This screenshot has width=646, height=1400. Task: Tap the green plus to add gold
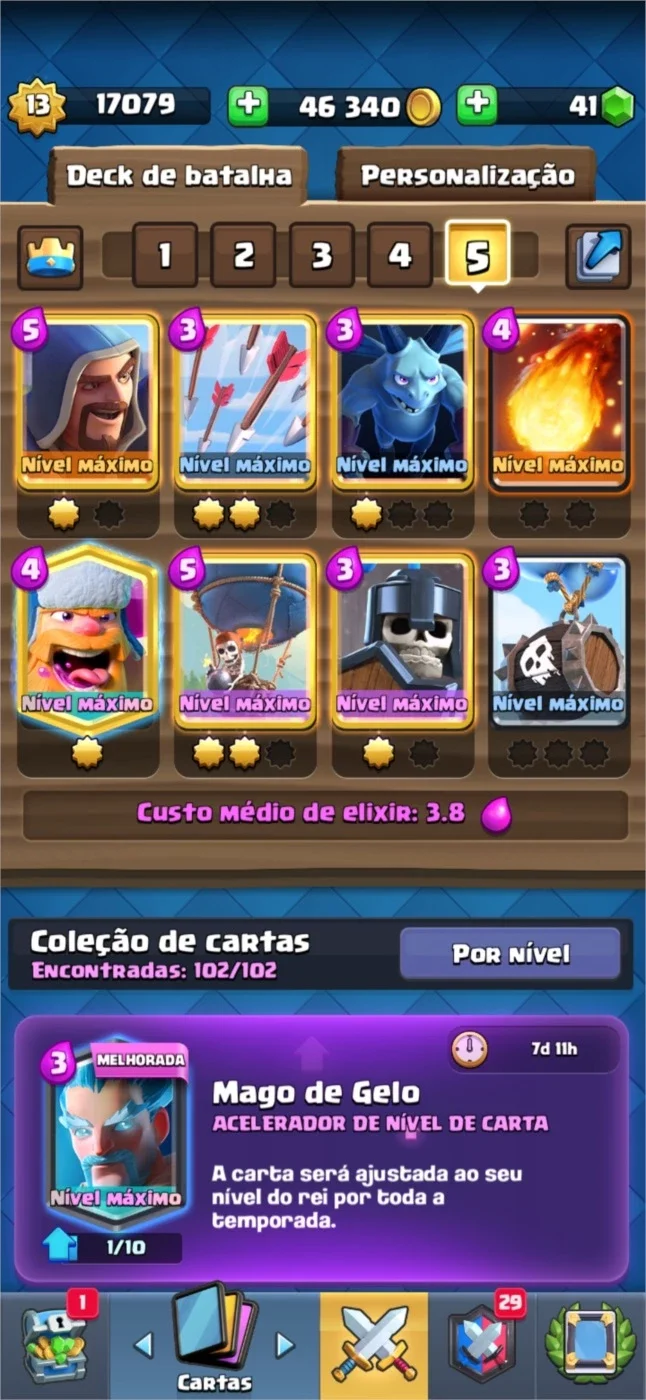pos(248,105)
